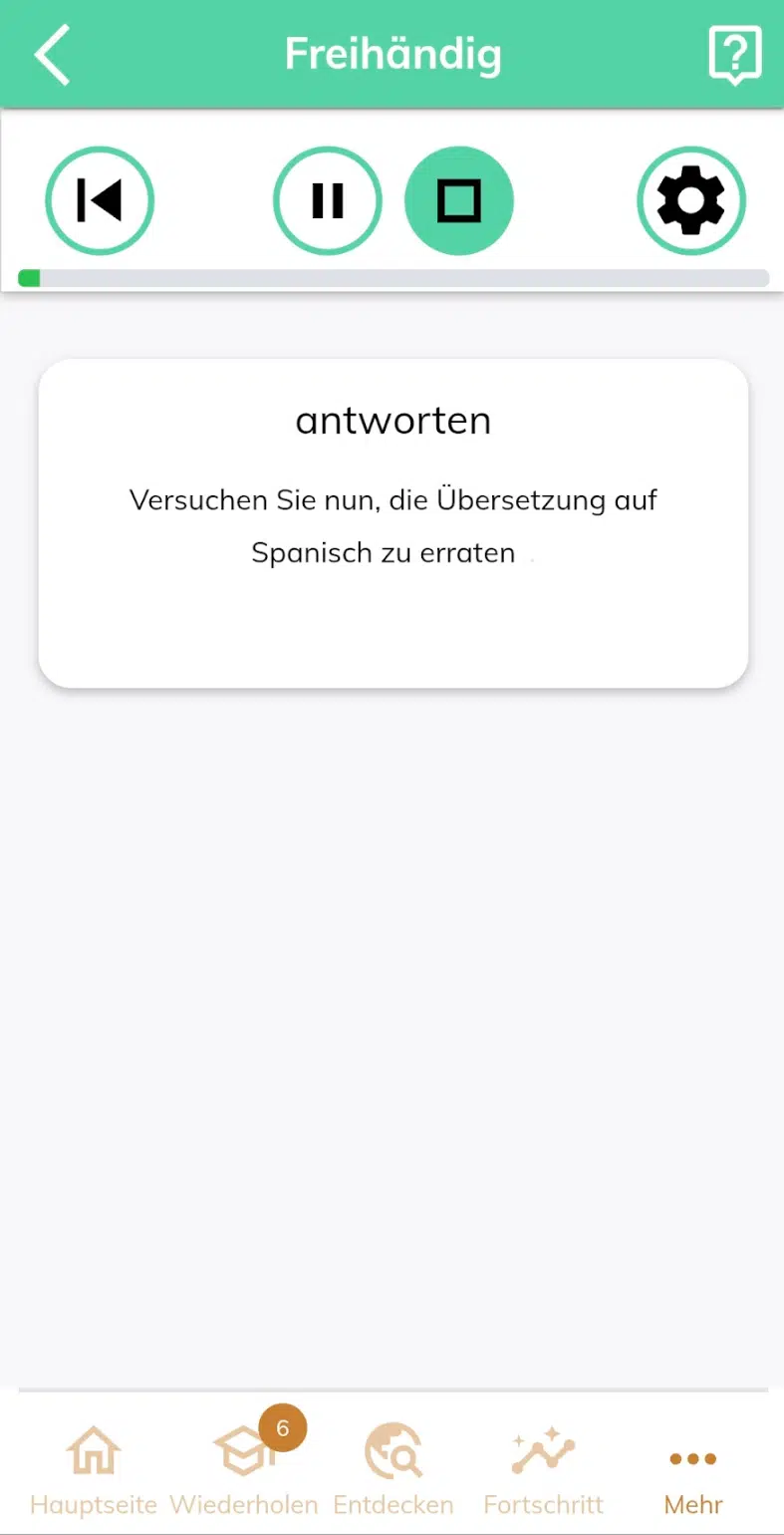
Task: Open the help question mark icon
Action: click(734, 54)
